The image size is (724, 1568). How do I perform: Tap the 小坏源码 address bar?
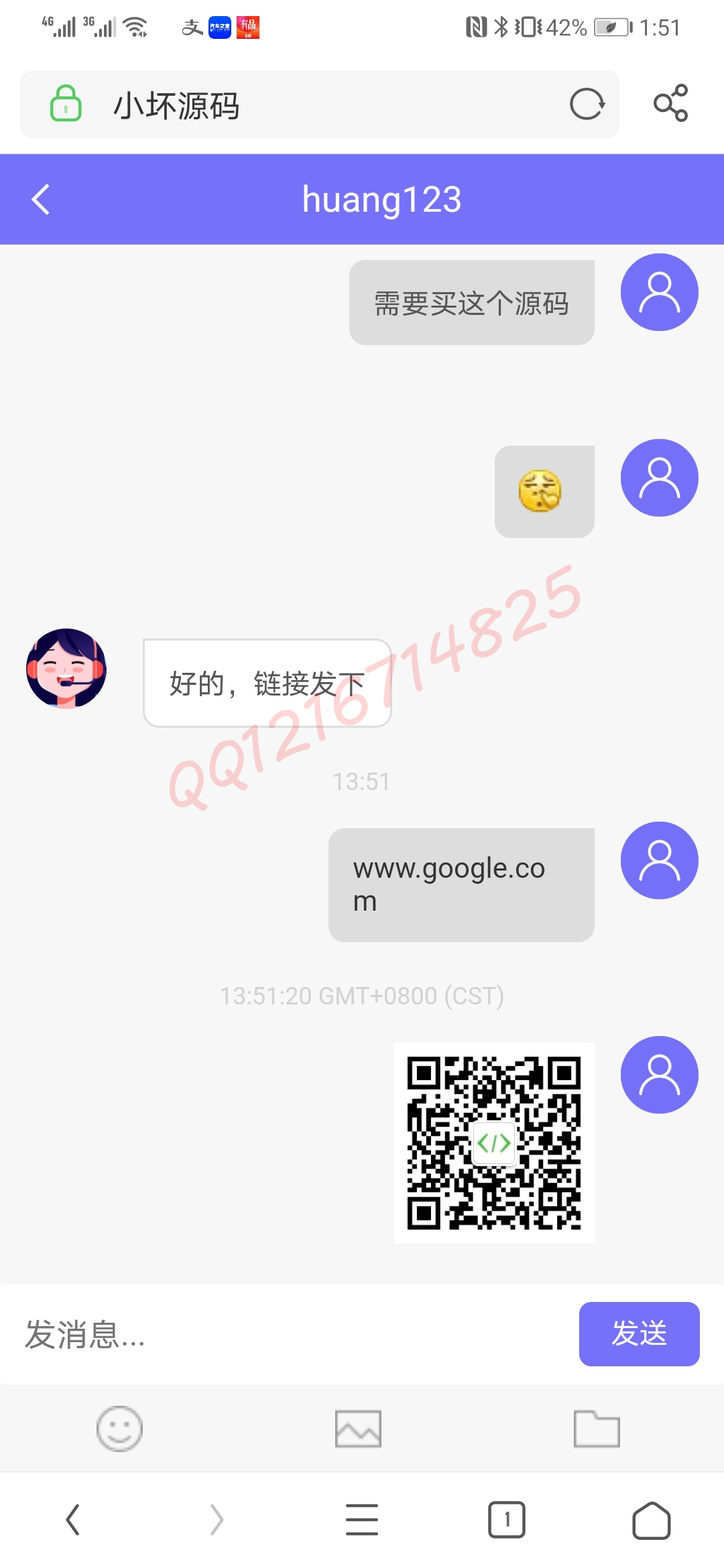[302, 105]
